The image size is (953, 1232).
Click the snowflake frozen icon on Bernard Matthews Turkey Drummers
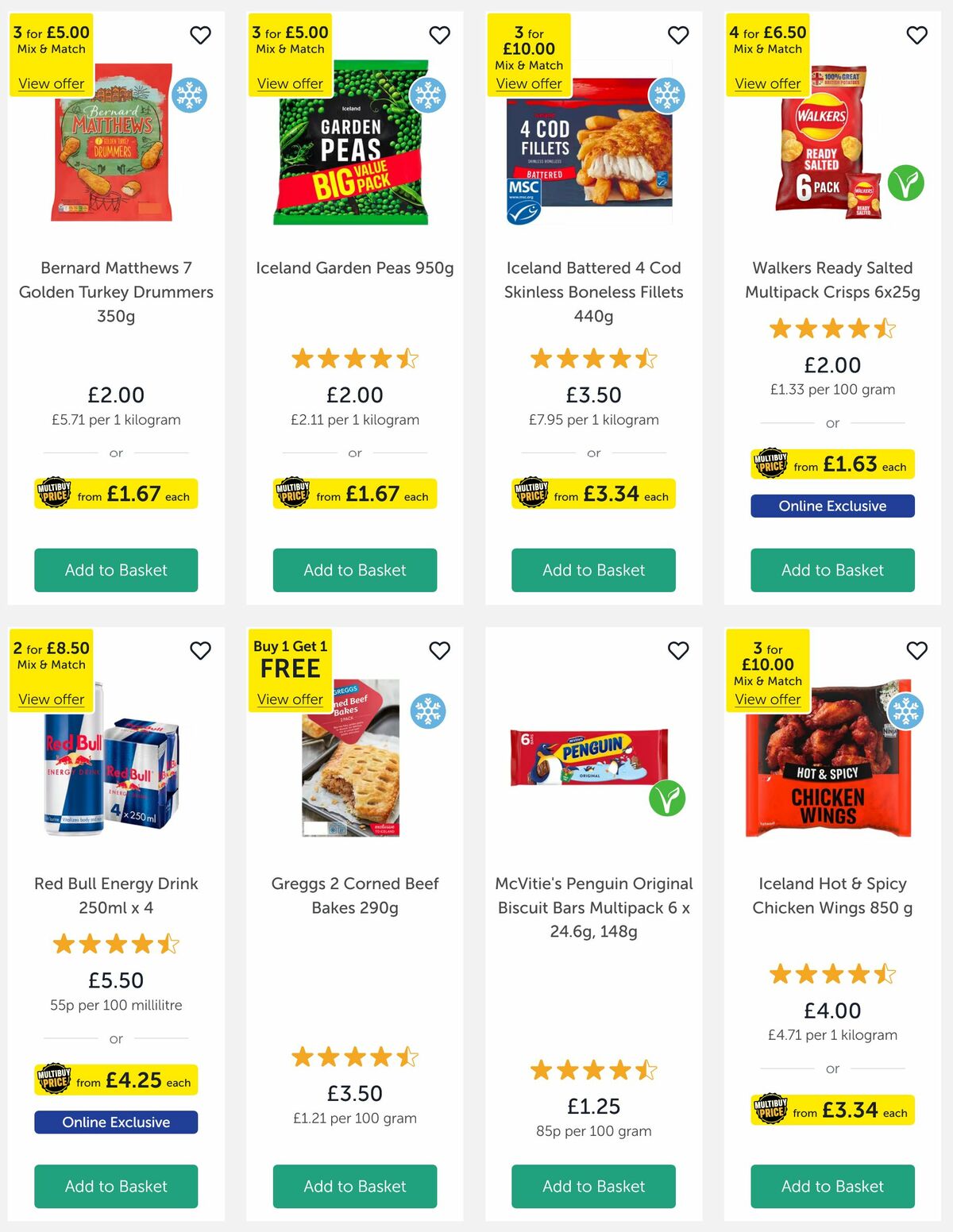(191, 95)
